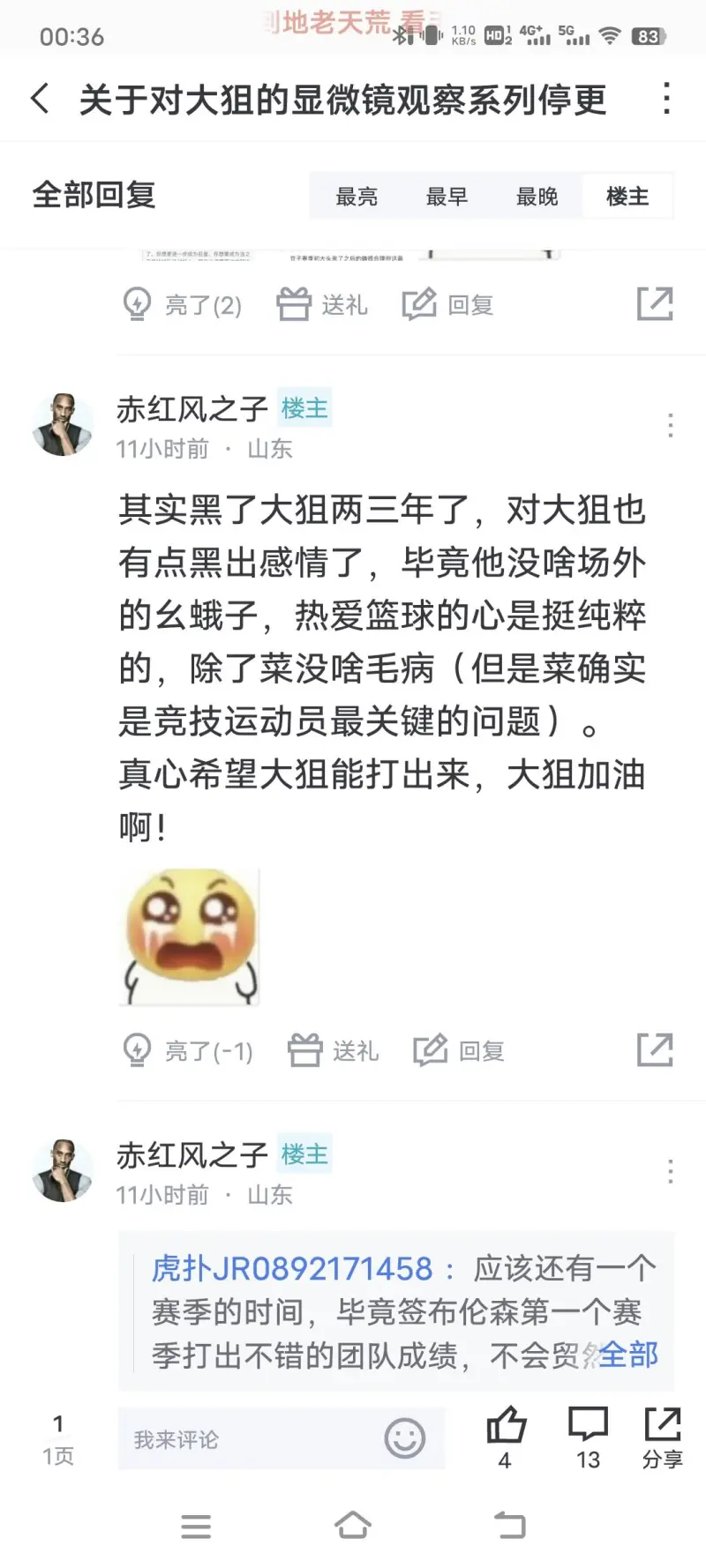Light up the reply showing 亮了(-1)

[x=188, y=1051]
